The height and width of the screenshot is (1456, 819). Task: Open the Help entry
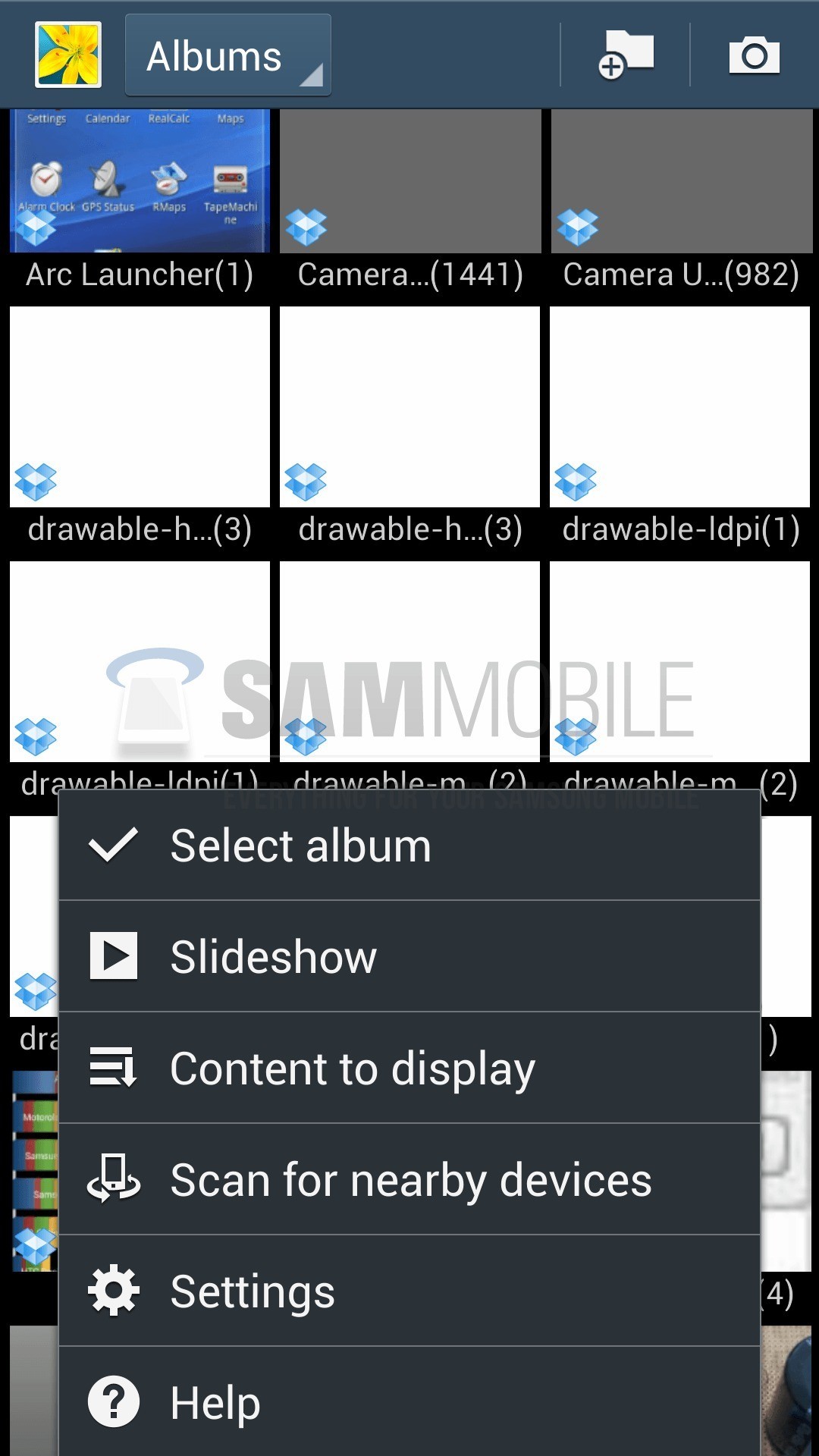pos(409,1402)
